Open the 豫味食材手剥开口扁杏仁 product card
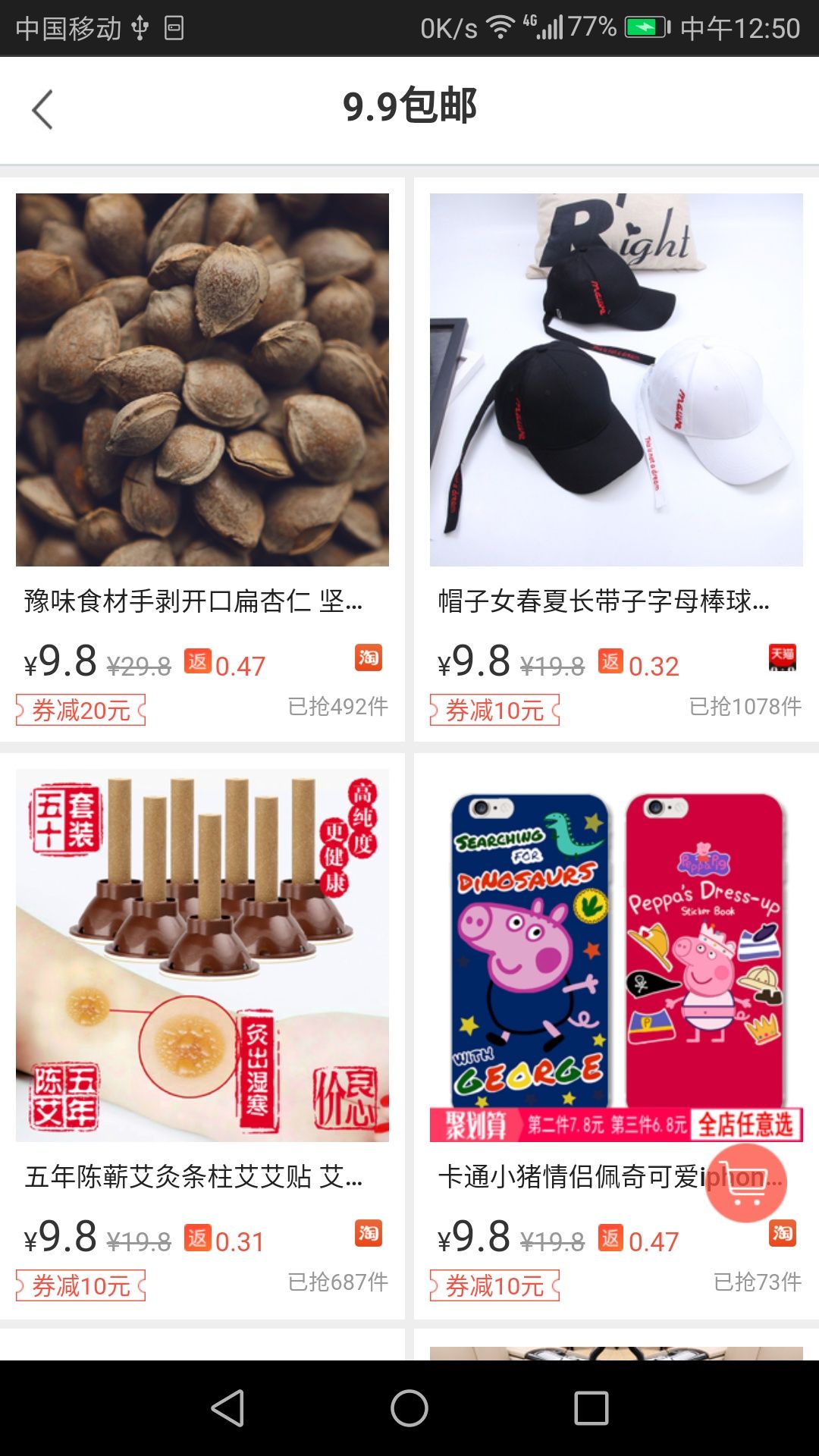 click(202, 380)
